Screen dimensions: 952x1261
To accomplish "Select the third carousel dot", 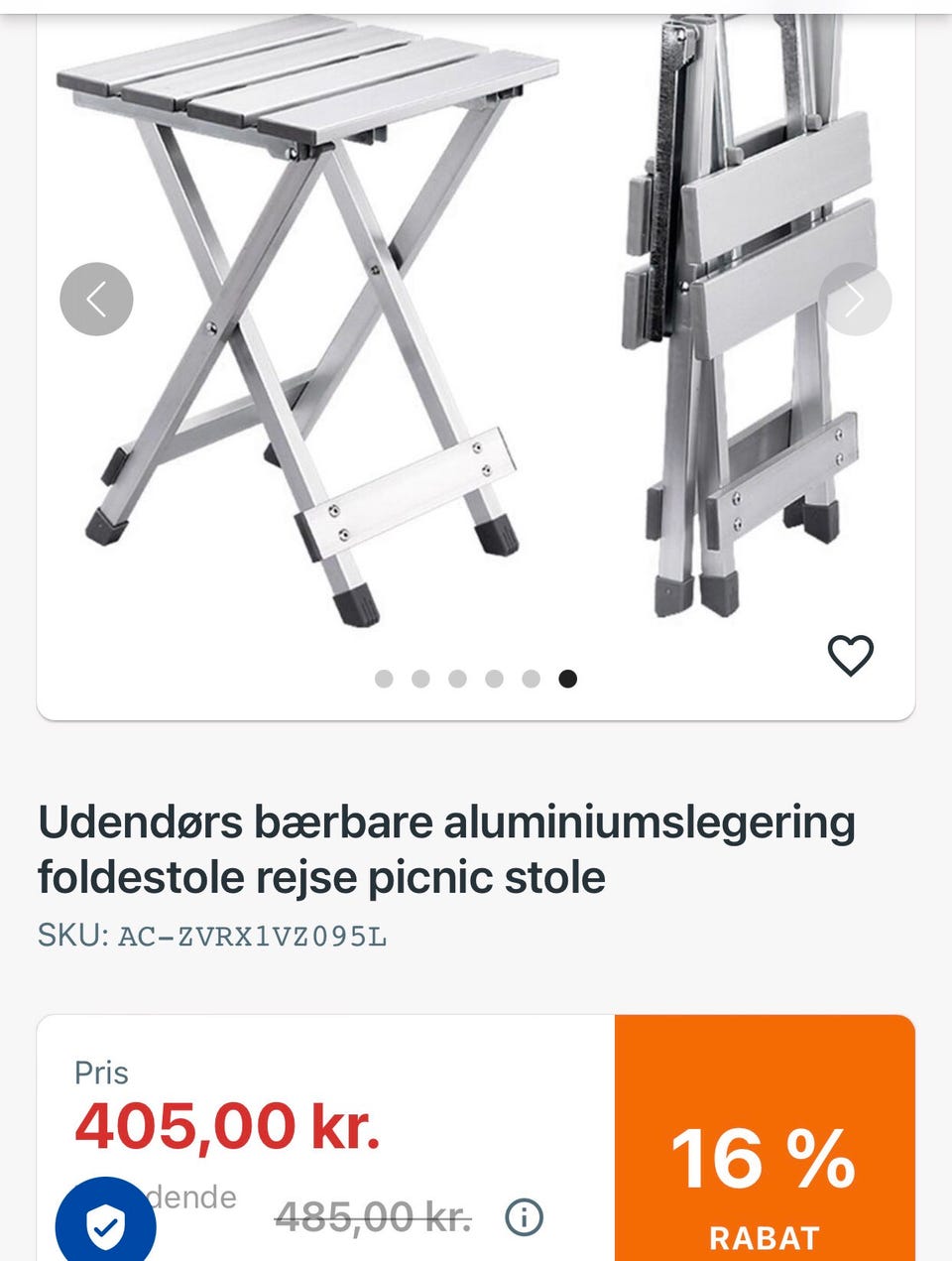I will pyautogui.click(x=455, y=679).
